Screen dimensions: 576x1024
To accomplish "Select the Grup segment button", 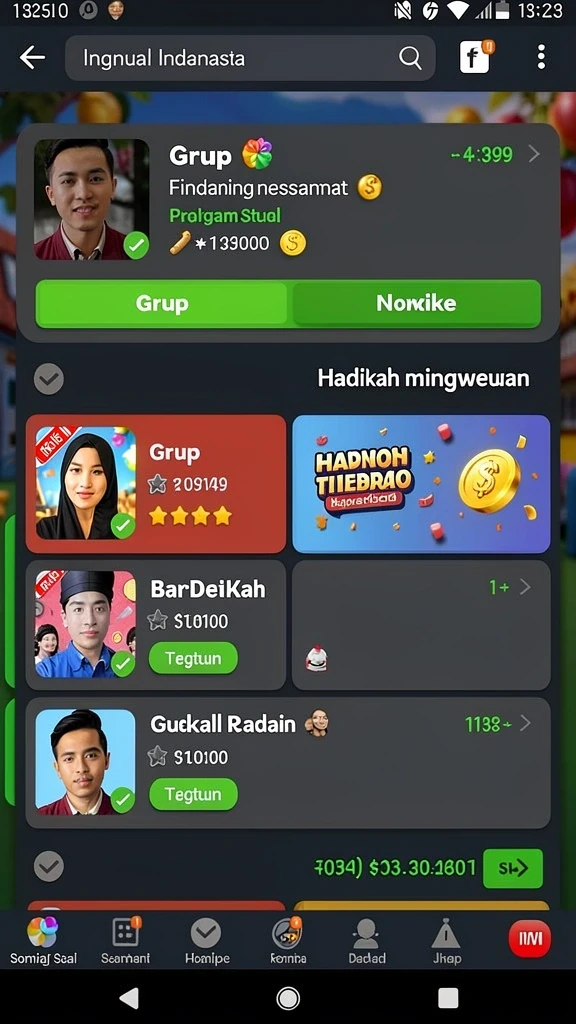I will tap(162, 304).
